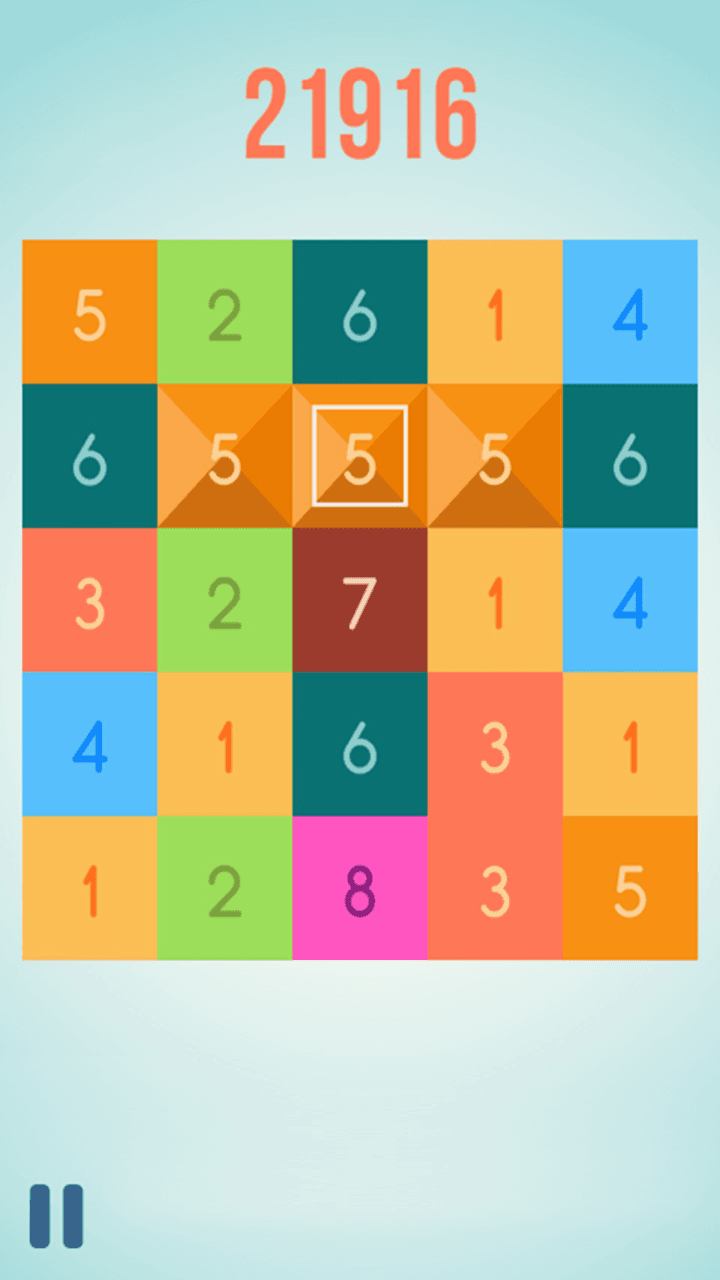Tap the salmon 3 at the left of row three
This screenshot has height=1280, width=720.
(x=88, y=601)
